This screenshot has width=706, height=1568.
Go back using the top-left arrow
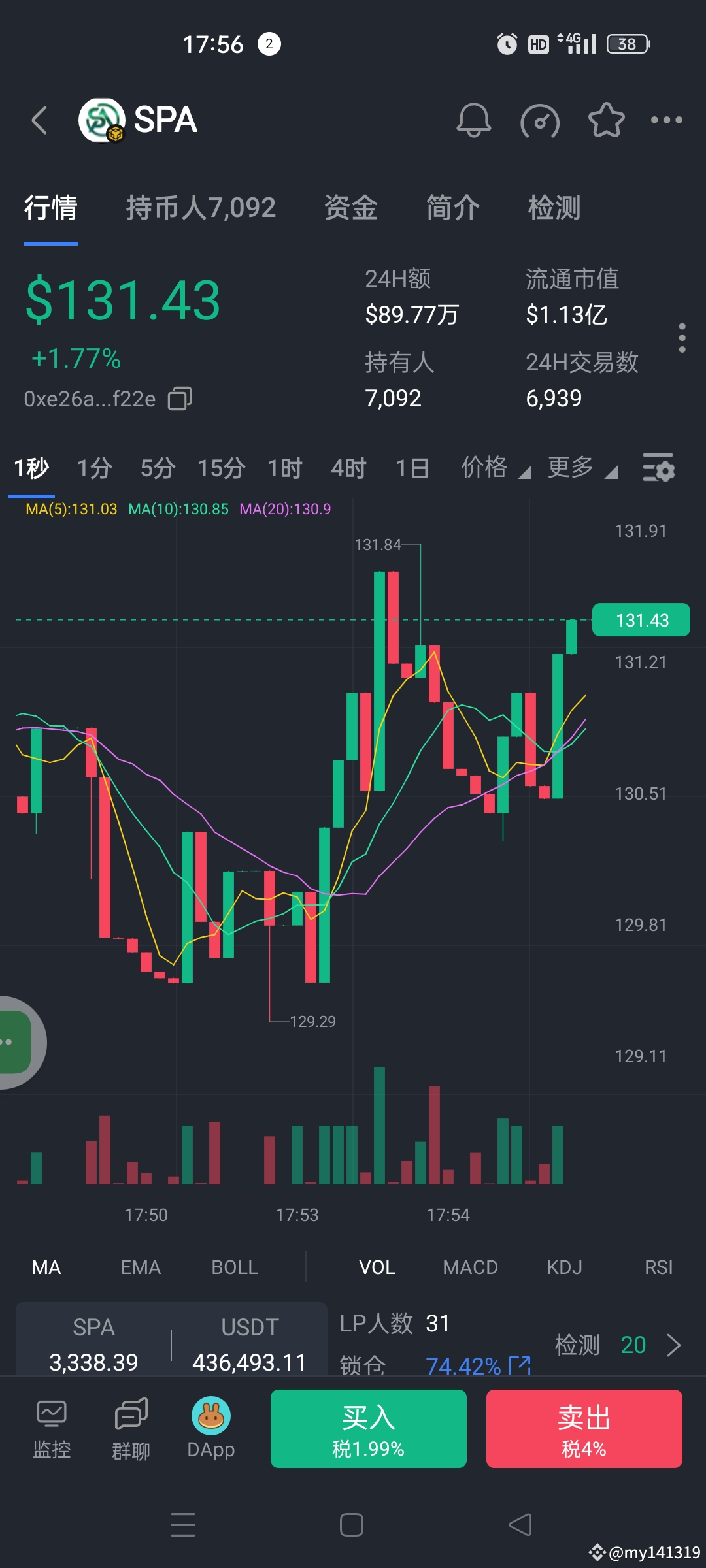pos(40,120)
